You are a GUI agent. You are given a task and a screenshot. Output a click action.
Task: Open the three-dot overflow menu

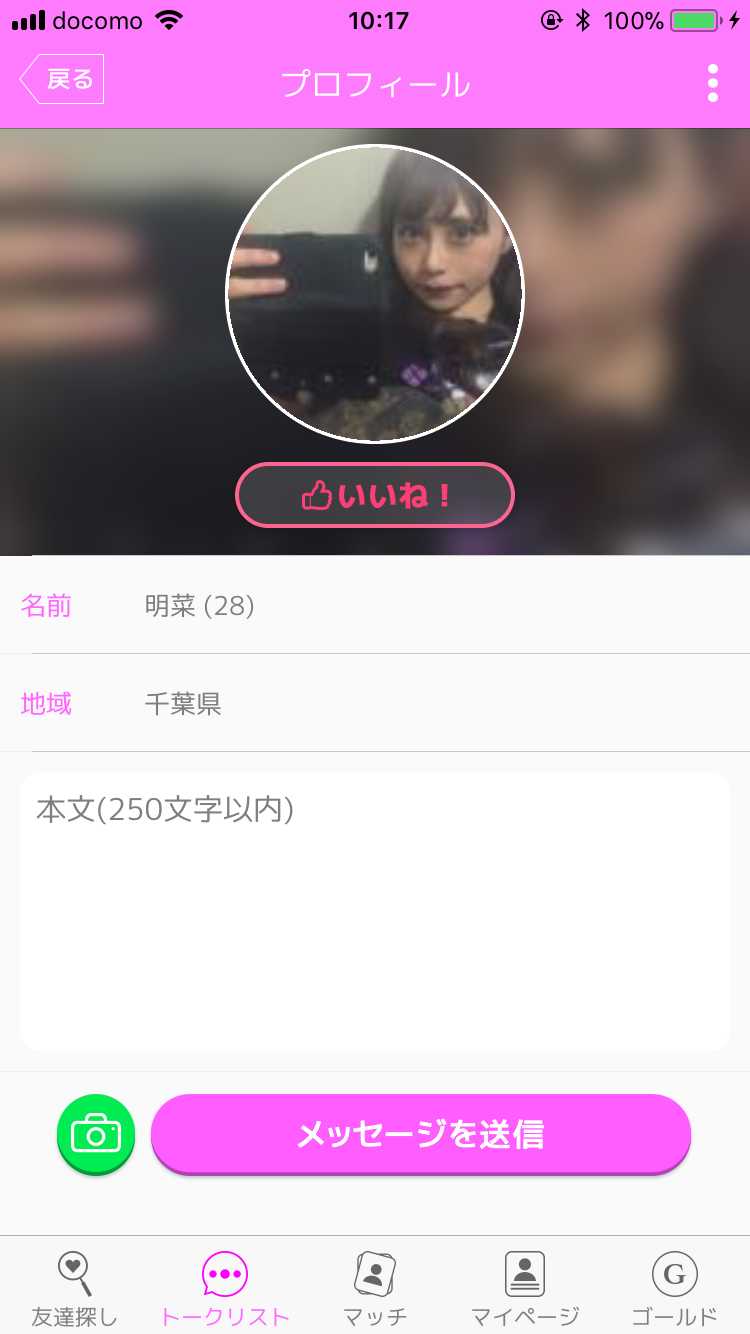click(x=712, y=84)
